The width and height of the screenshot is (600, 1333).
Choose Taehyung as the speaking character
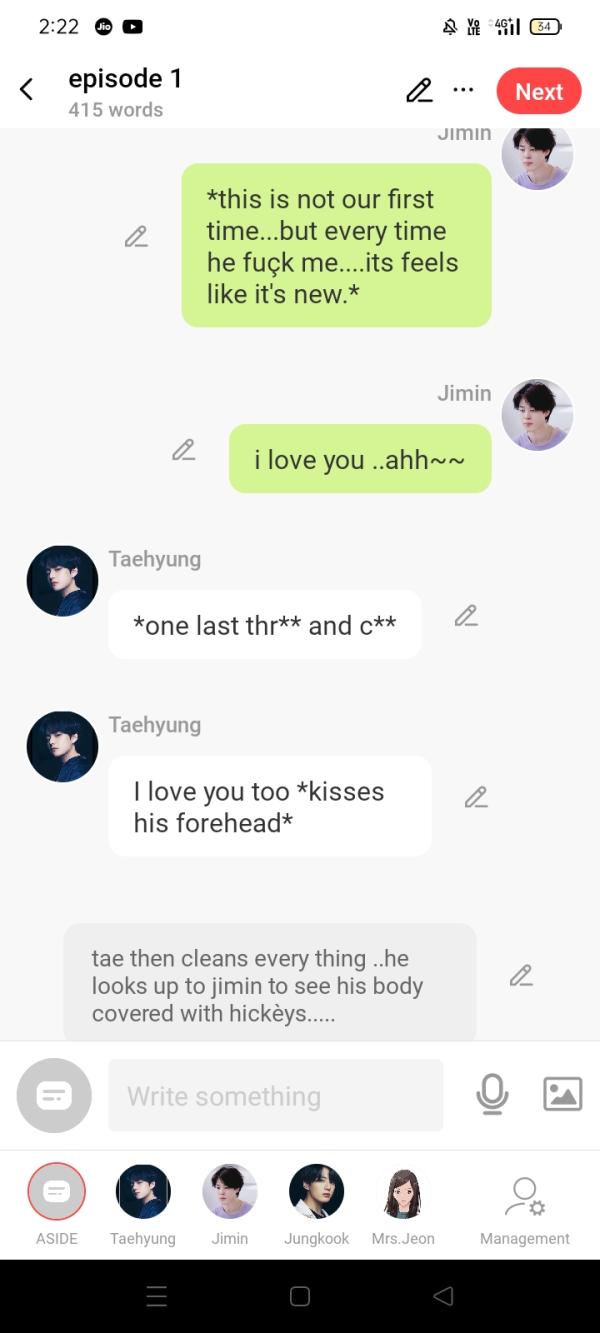tap(143, 1192)
